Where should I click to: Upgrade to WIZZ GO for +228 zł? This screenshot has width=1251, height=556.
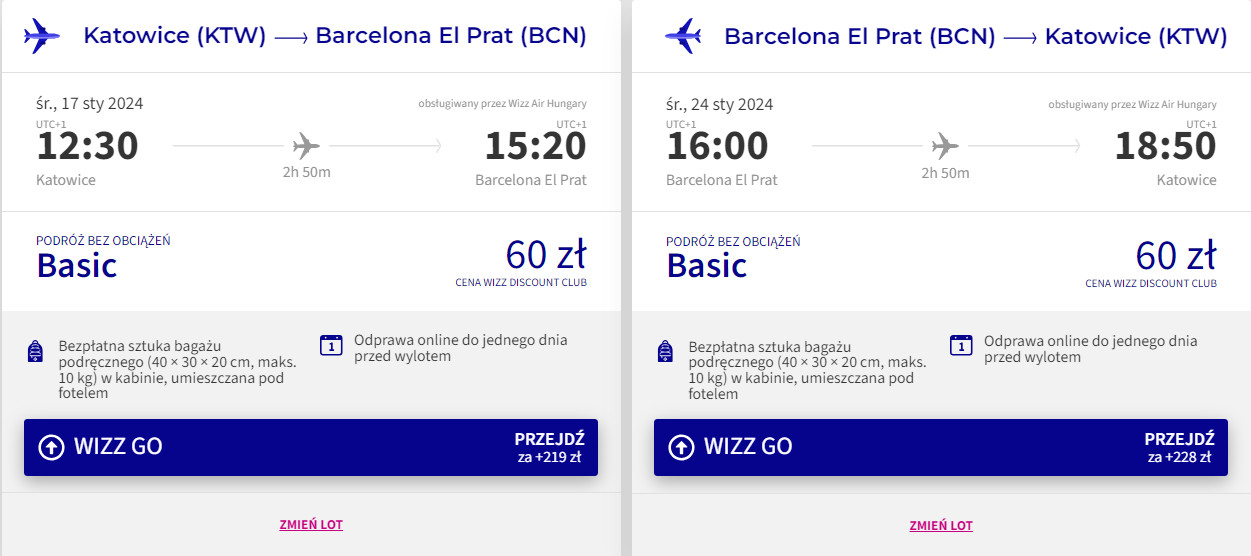[940, 447]
